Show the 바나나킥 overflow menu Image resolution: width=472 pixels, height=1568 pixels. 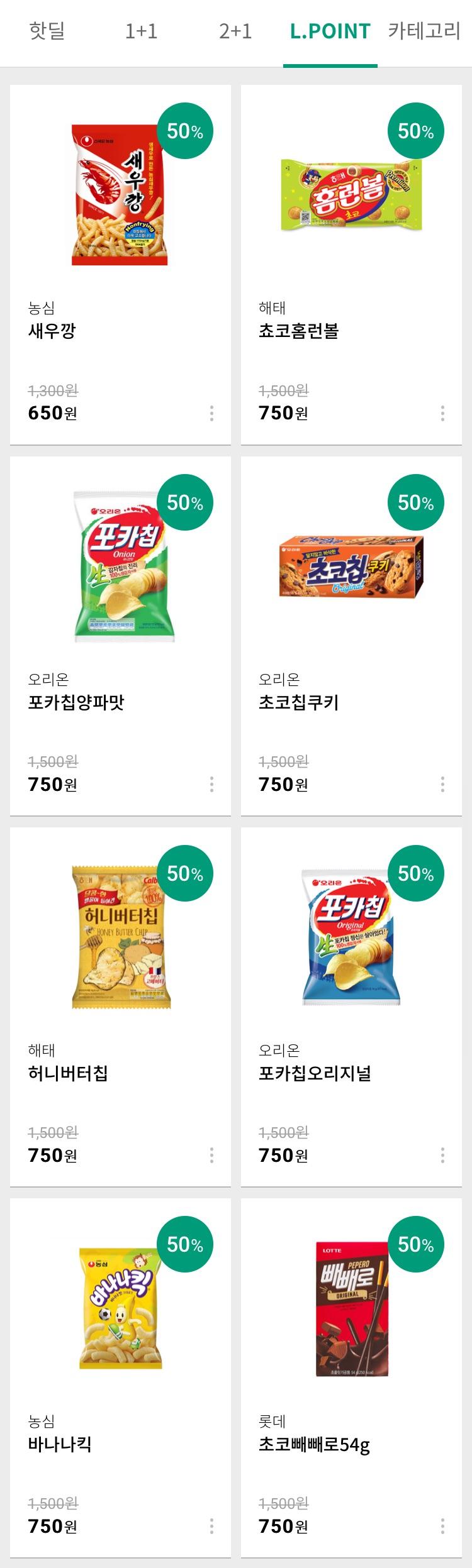coord(211,1526)
